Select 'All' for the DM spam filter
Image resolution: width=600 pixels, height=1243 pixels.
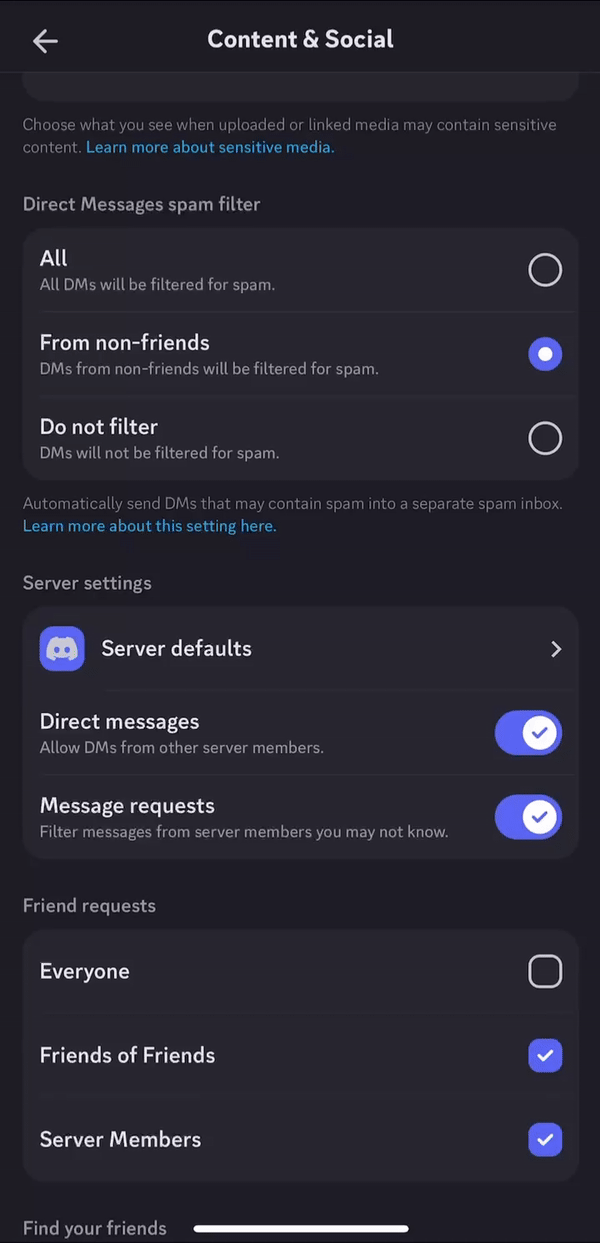(544, 270)
